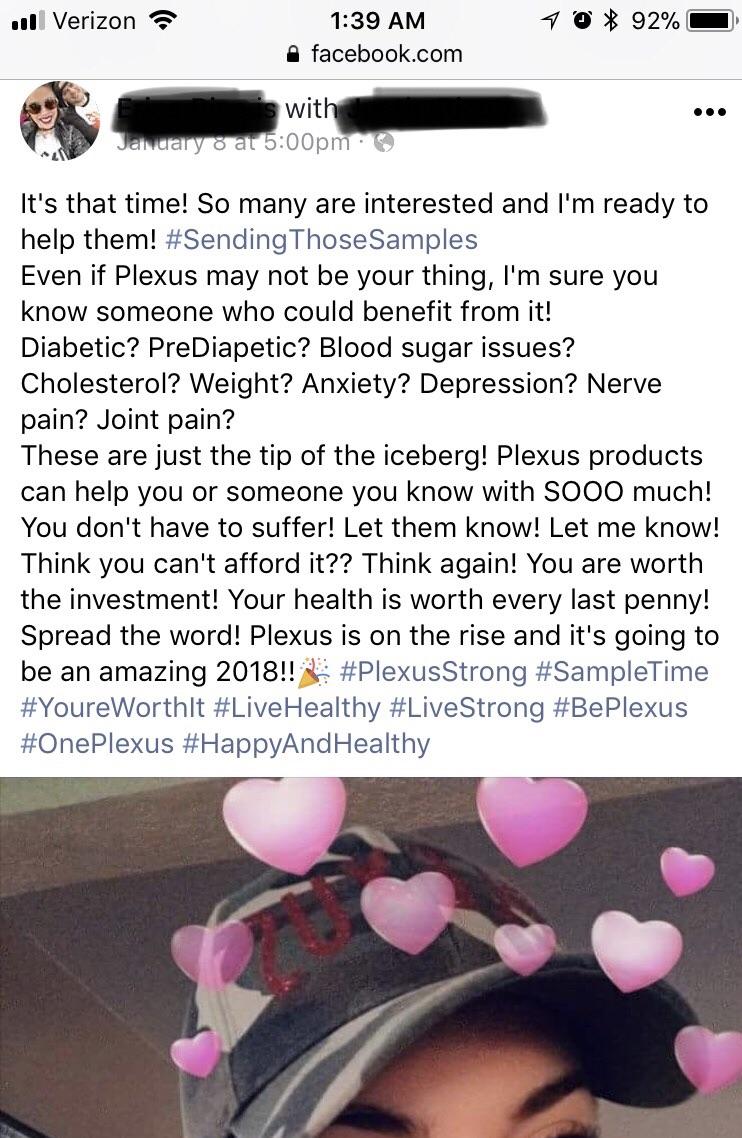Viewport: 742px width, 1138px height.
Task: Open the #HappyAndHealthy hashtag
Action: (306, 743)
